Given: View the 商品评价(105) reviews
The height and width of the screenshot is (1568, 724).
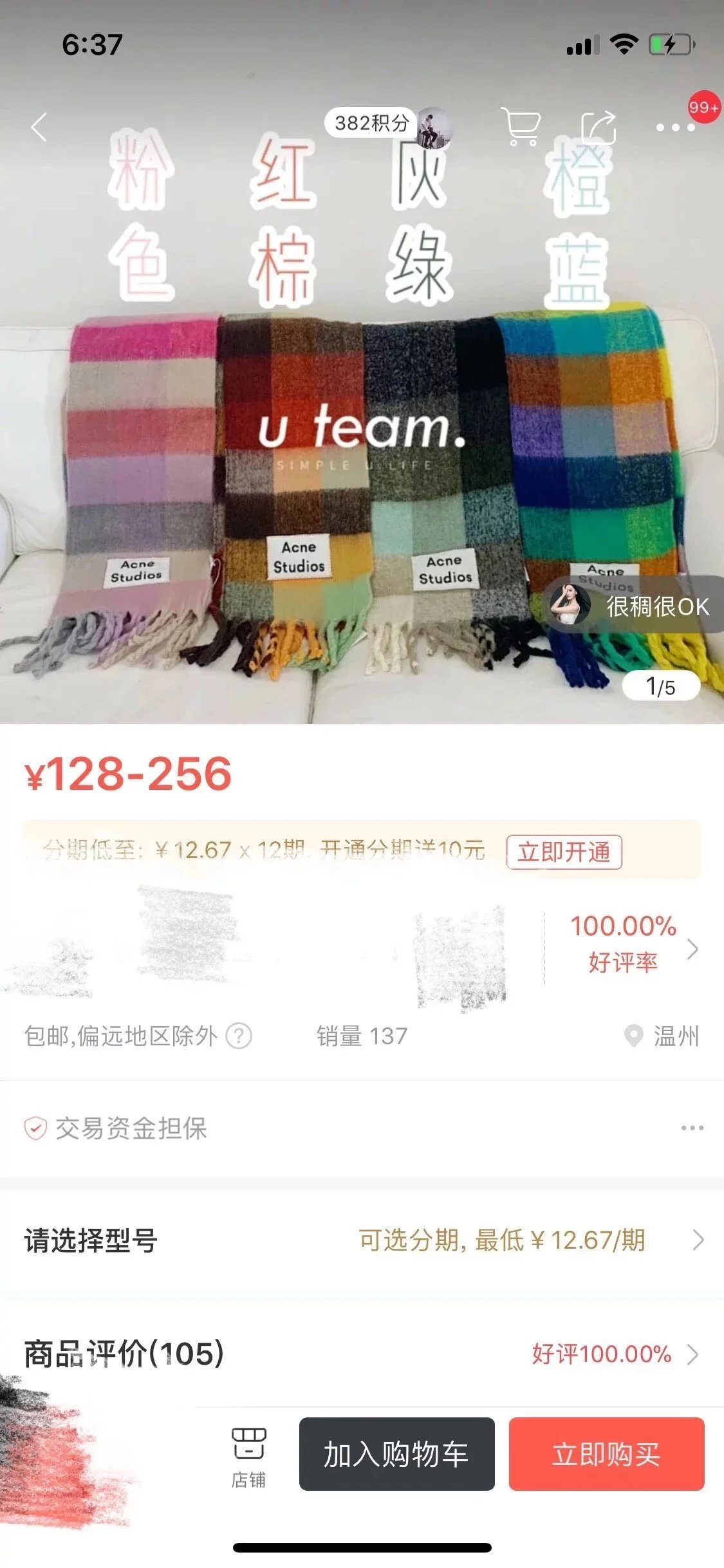Looking at the screenshot, I should point(360,1353).
